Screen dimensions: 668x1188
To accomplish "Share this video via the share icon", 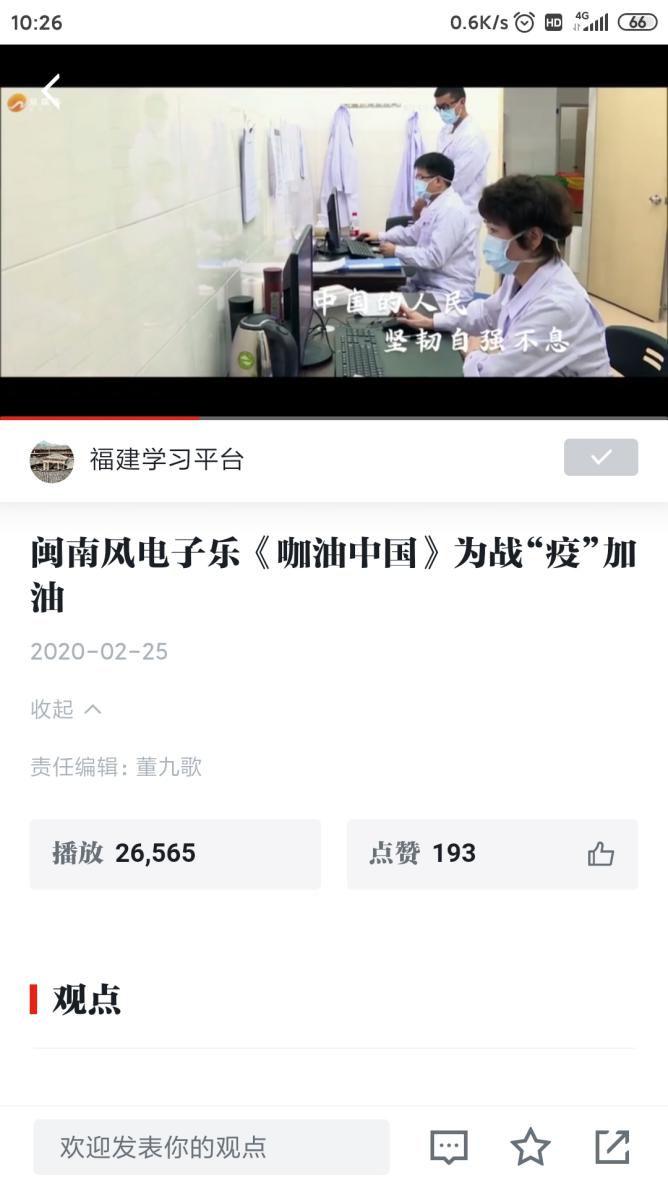I will coord(612,1147).
